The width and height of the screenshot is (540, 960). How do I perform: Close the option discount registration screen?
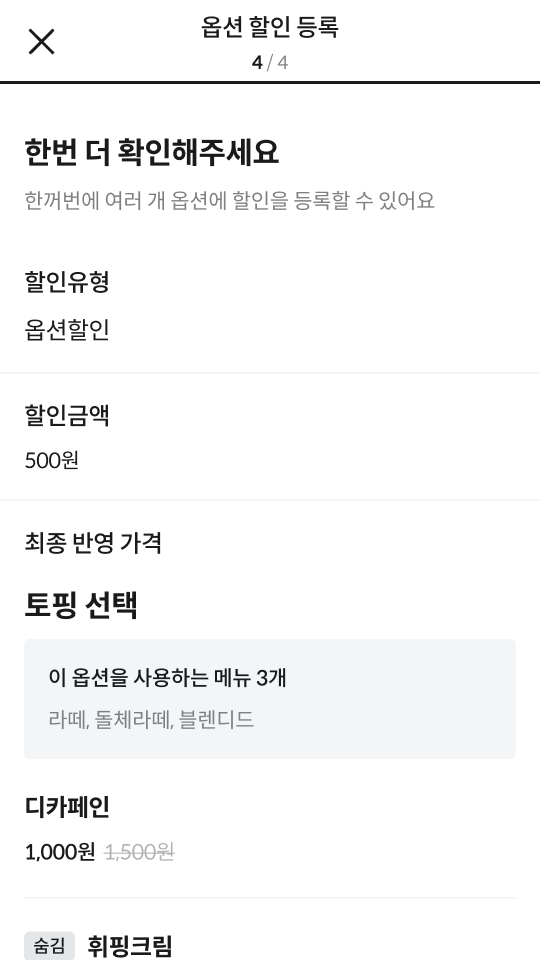[42, 42]
